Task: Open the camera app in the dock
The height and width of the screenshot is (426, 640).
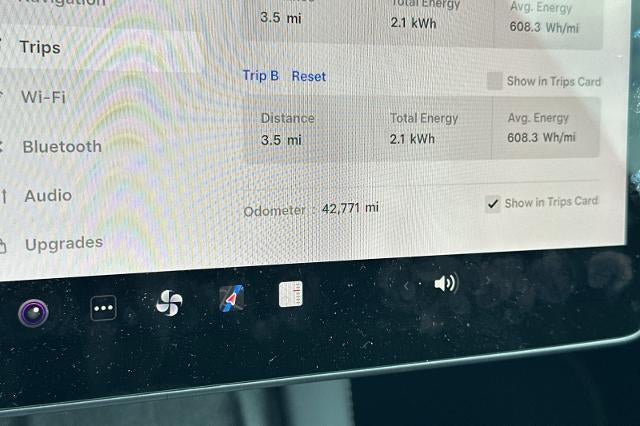Action: pos(34,313)
